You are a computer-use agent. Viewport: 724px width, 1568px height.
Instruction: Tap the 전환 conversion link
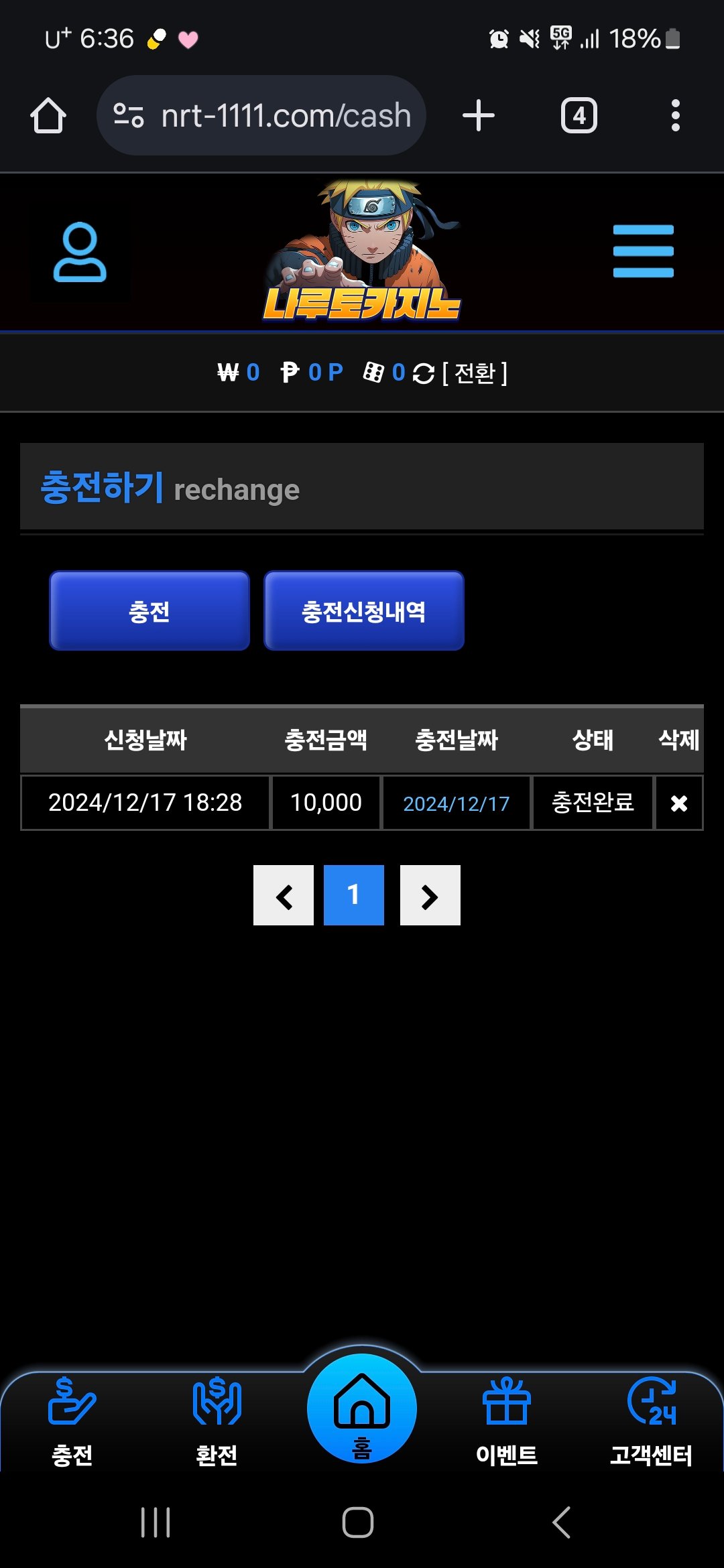(x=475, y=373)
